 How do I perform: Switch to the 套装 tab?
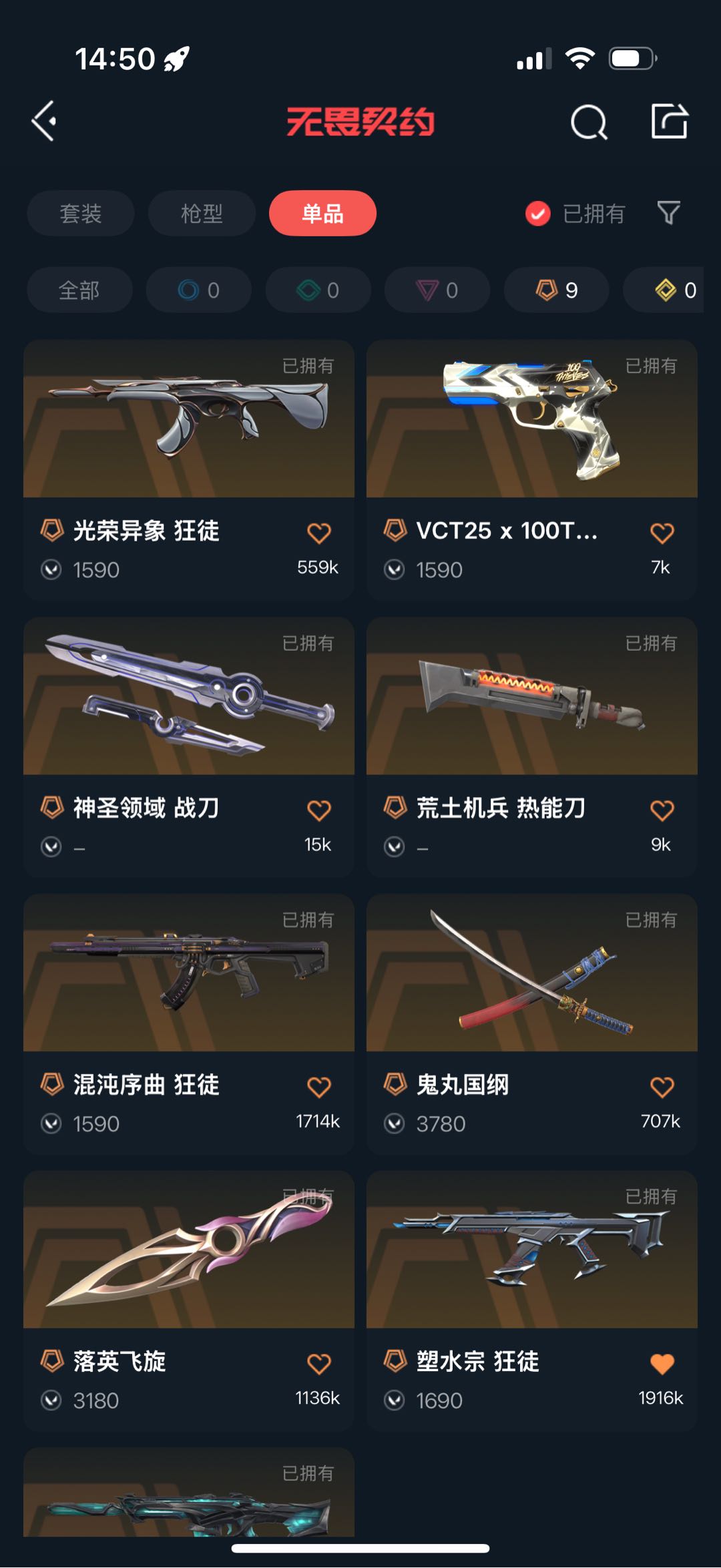click(x=81, y=214)
